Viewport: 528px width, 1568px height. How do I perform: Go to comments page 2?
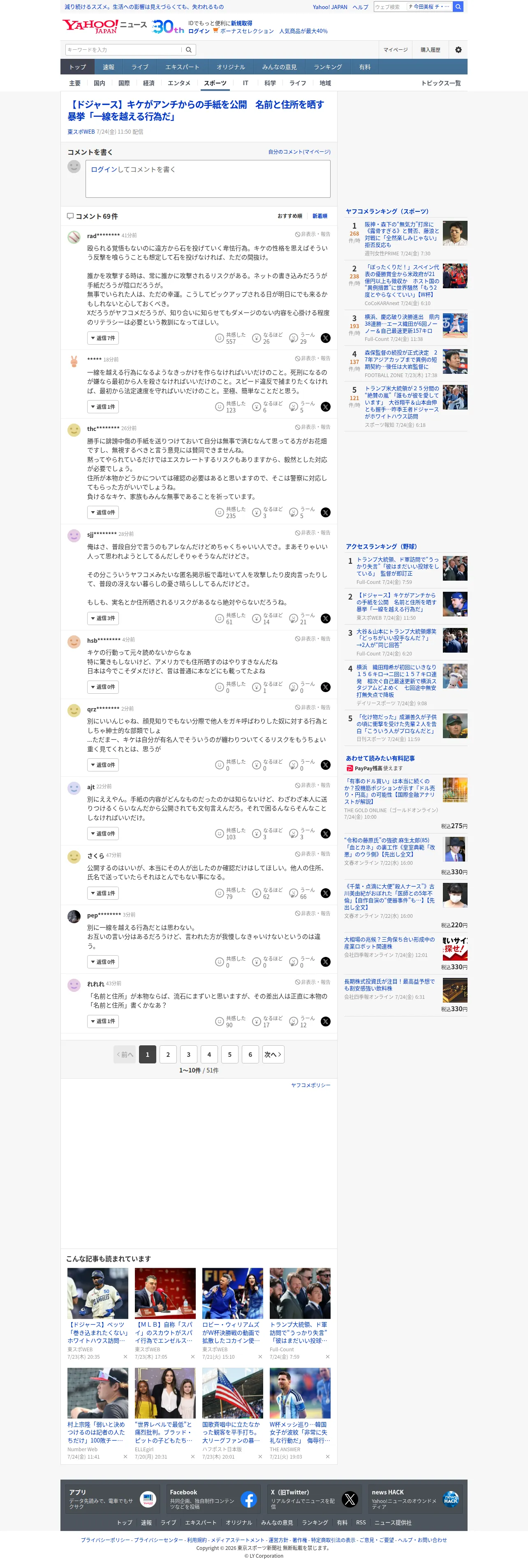coord(168,1055)
